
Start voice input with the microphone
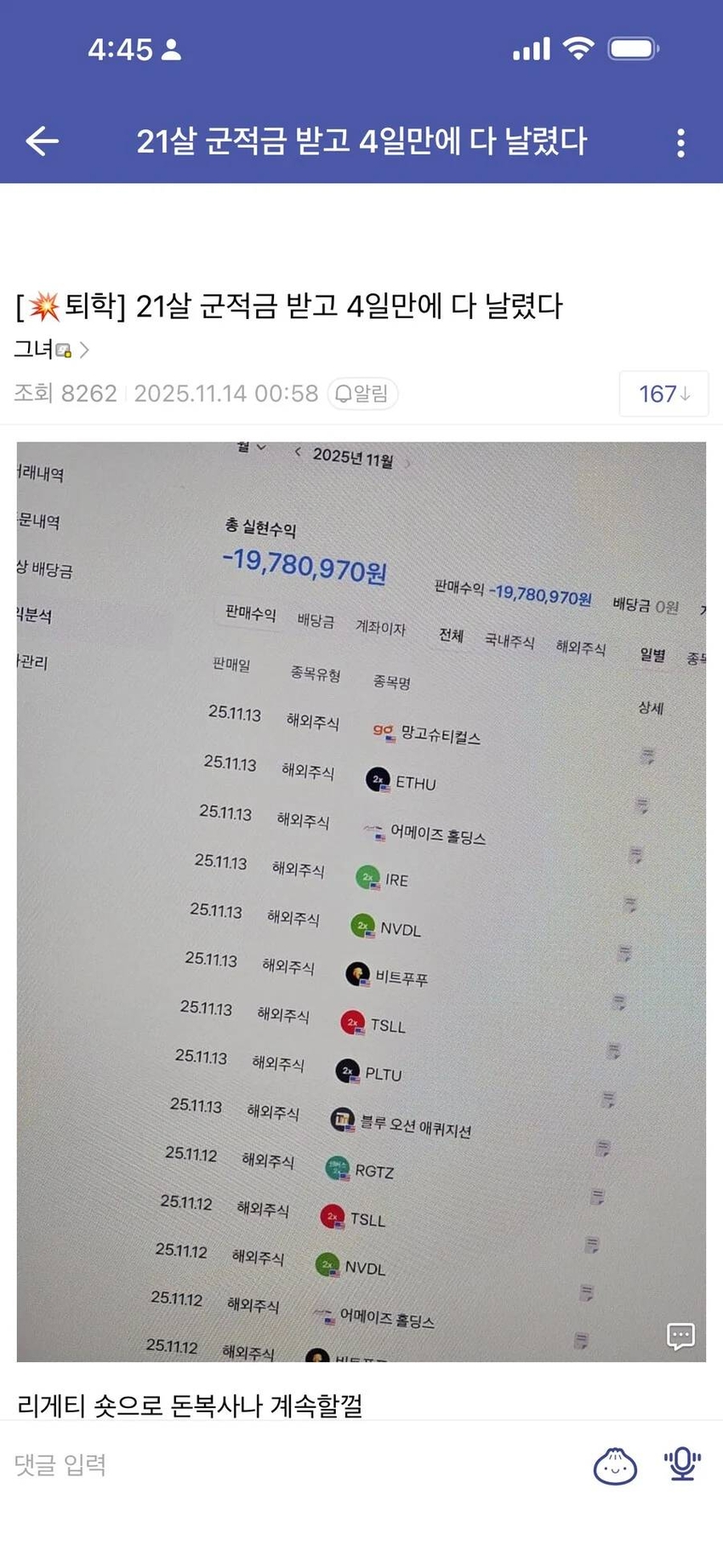682,1465
